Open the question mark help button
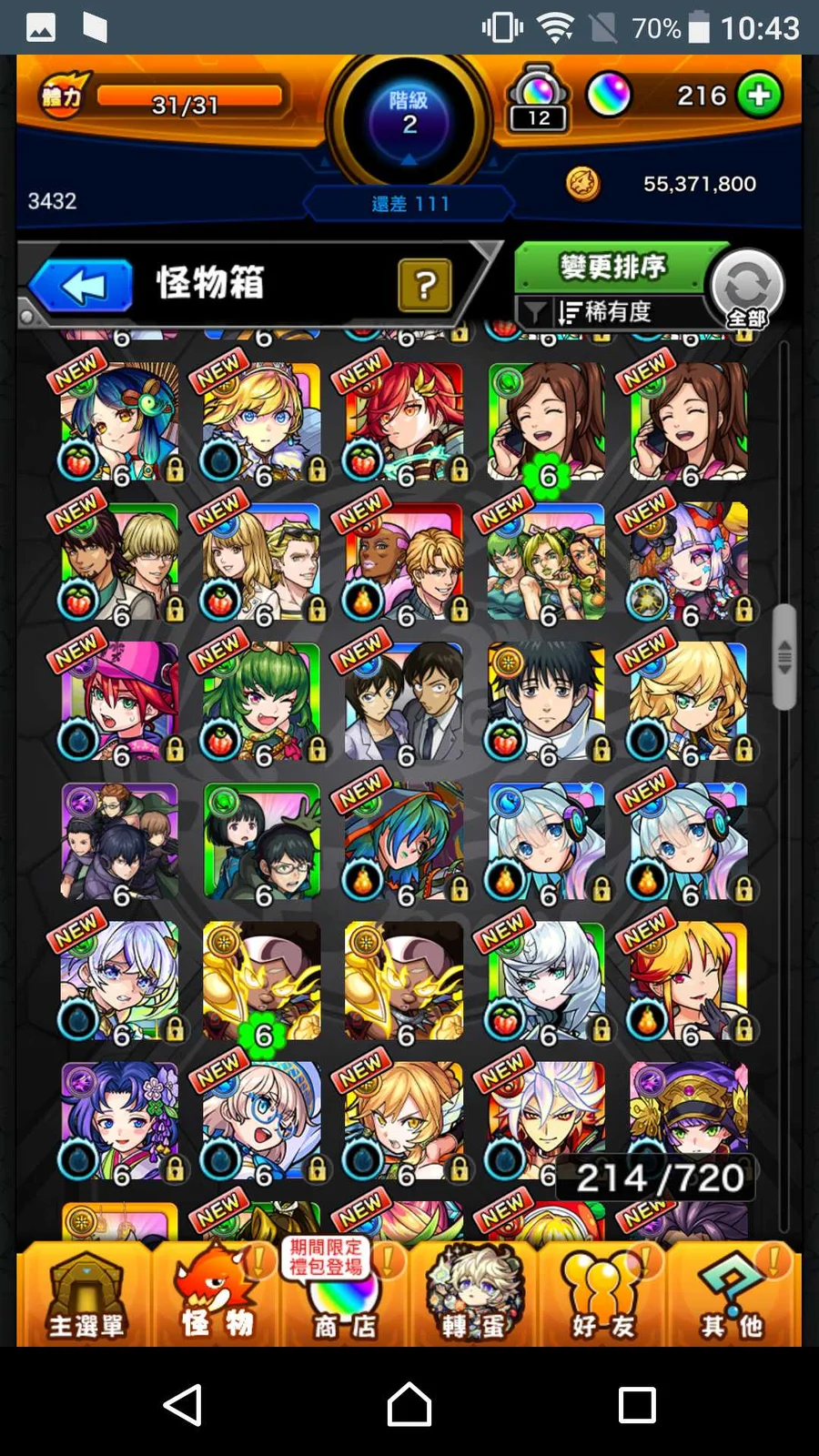The image size is (819, 1456). [x=424, y=286]
